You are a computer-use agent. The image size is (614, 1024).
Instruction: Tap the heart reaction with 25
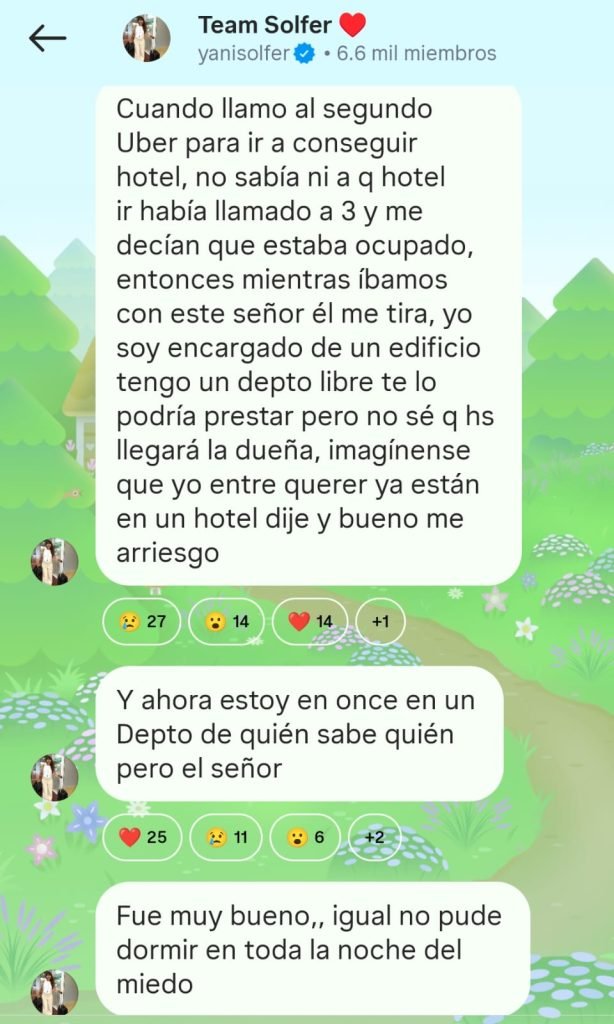(141, 837)
